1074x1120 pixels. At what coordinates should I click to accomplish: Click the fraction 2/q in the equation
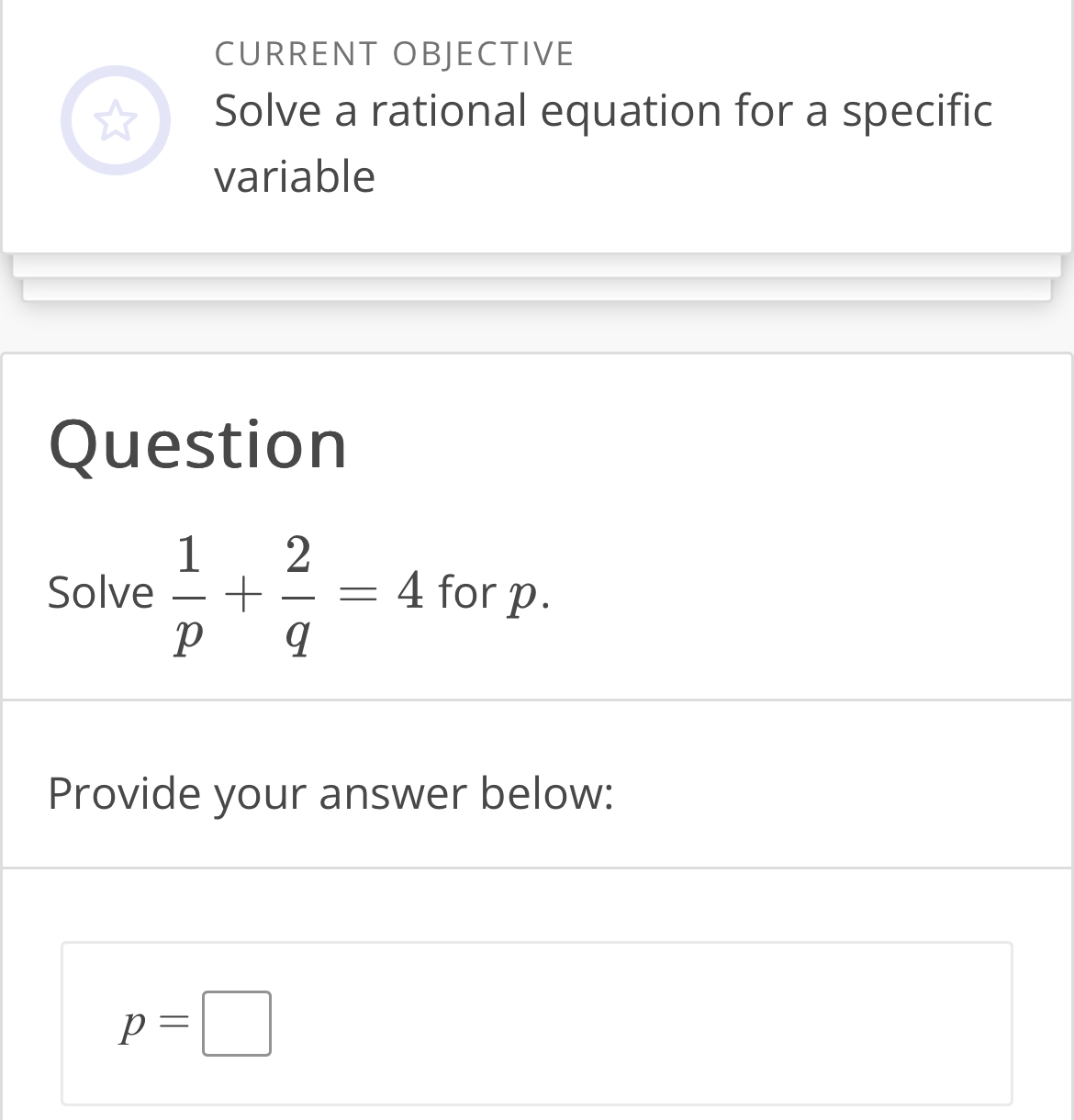[298, 592]
